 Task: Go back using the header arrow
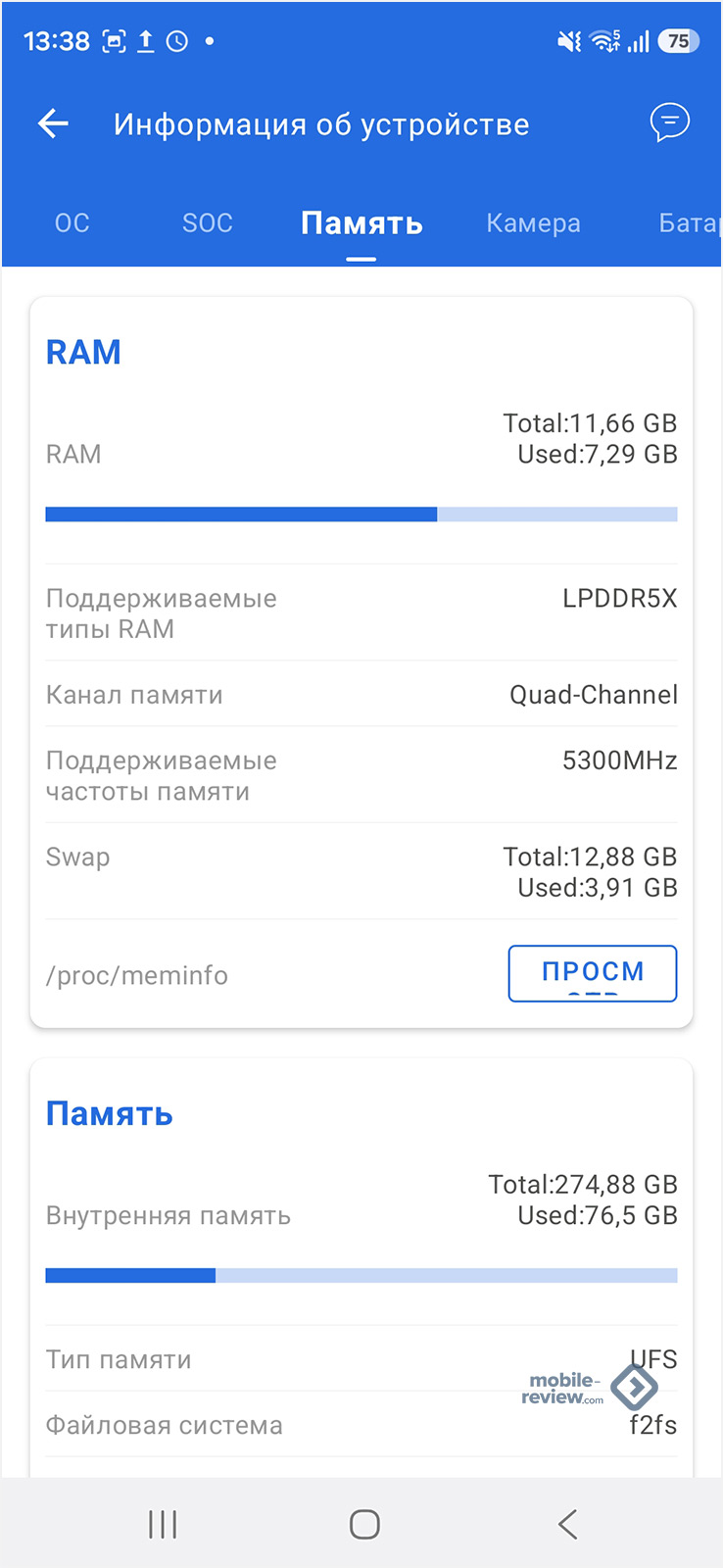pos(53,123)
